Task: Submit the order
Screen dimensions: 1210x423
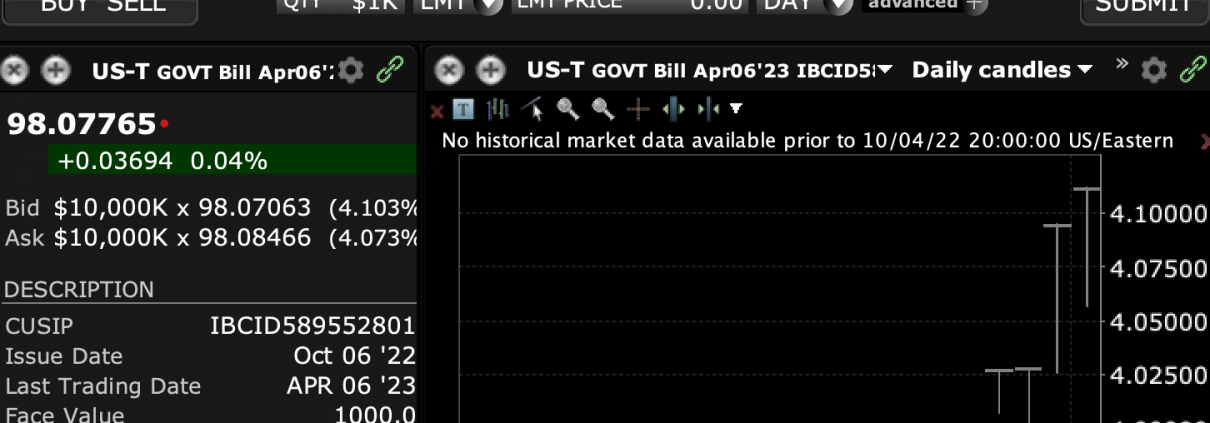Action: click(1143, 6)
